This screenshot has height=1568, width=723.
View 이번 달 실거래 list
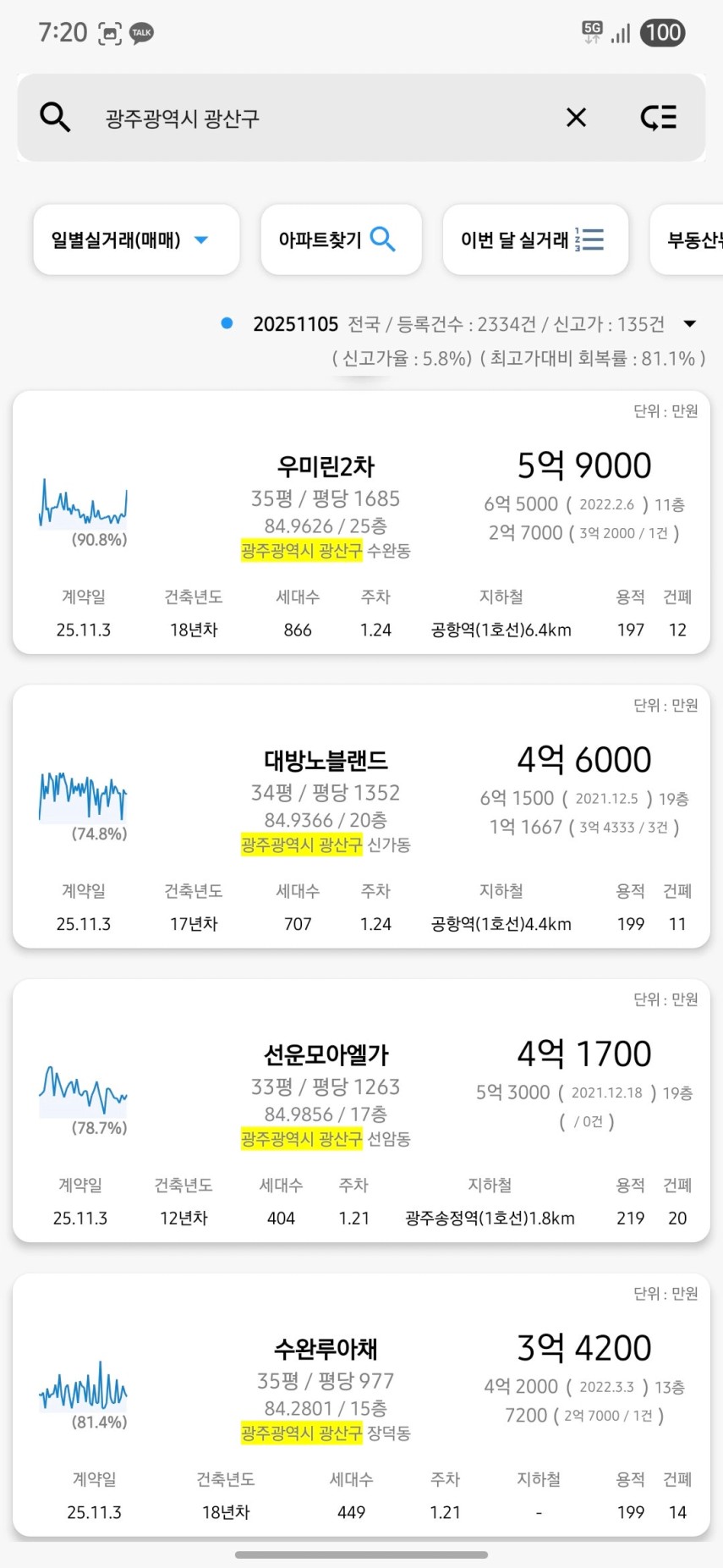point(534,240)
